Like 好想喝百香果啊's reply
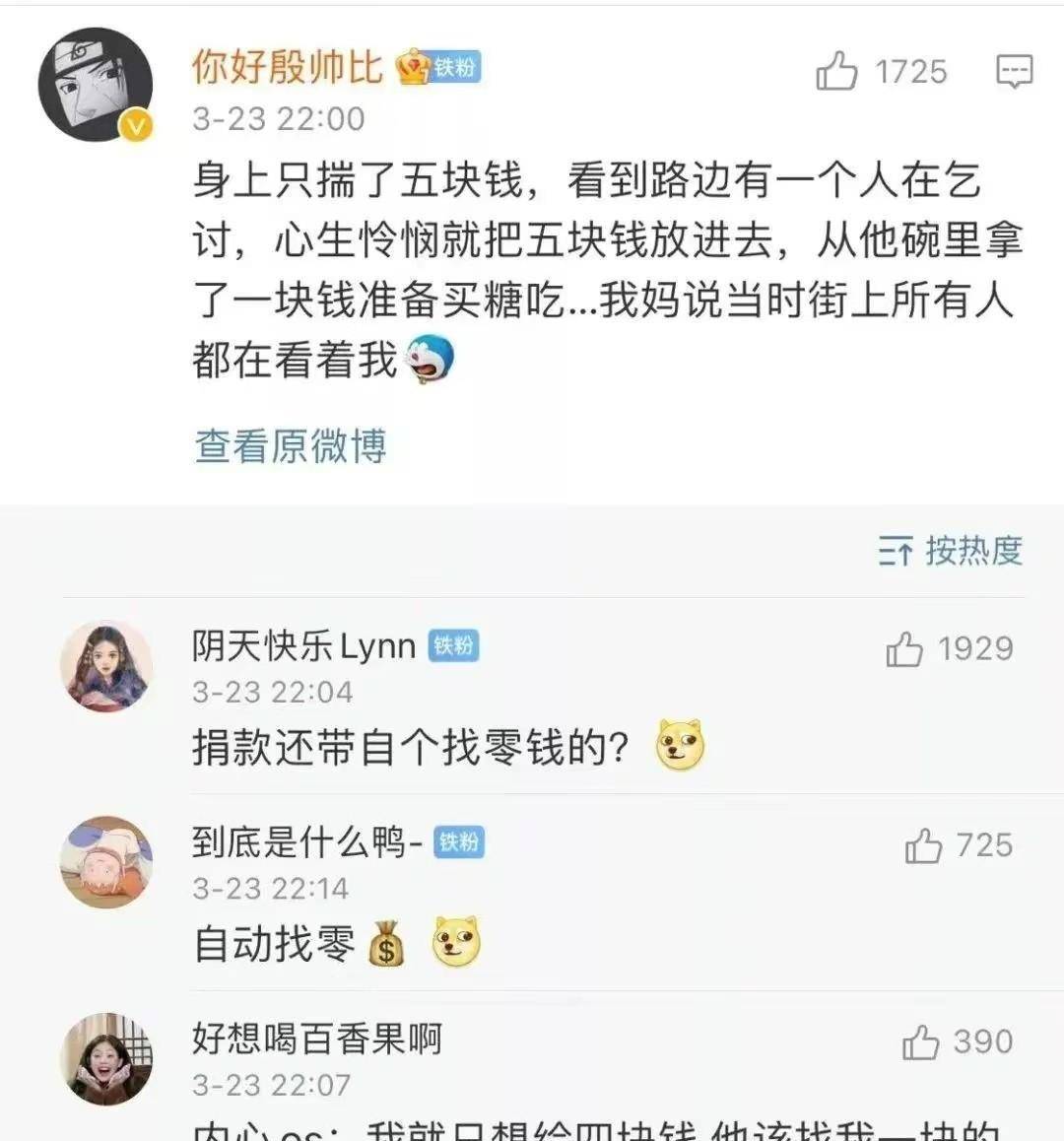This screenshot has height=1141, width=1064. click(x=920, y=1042)
